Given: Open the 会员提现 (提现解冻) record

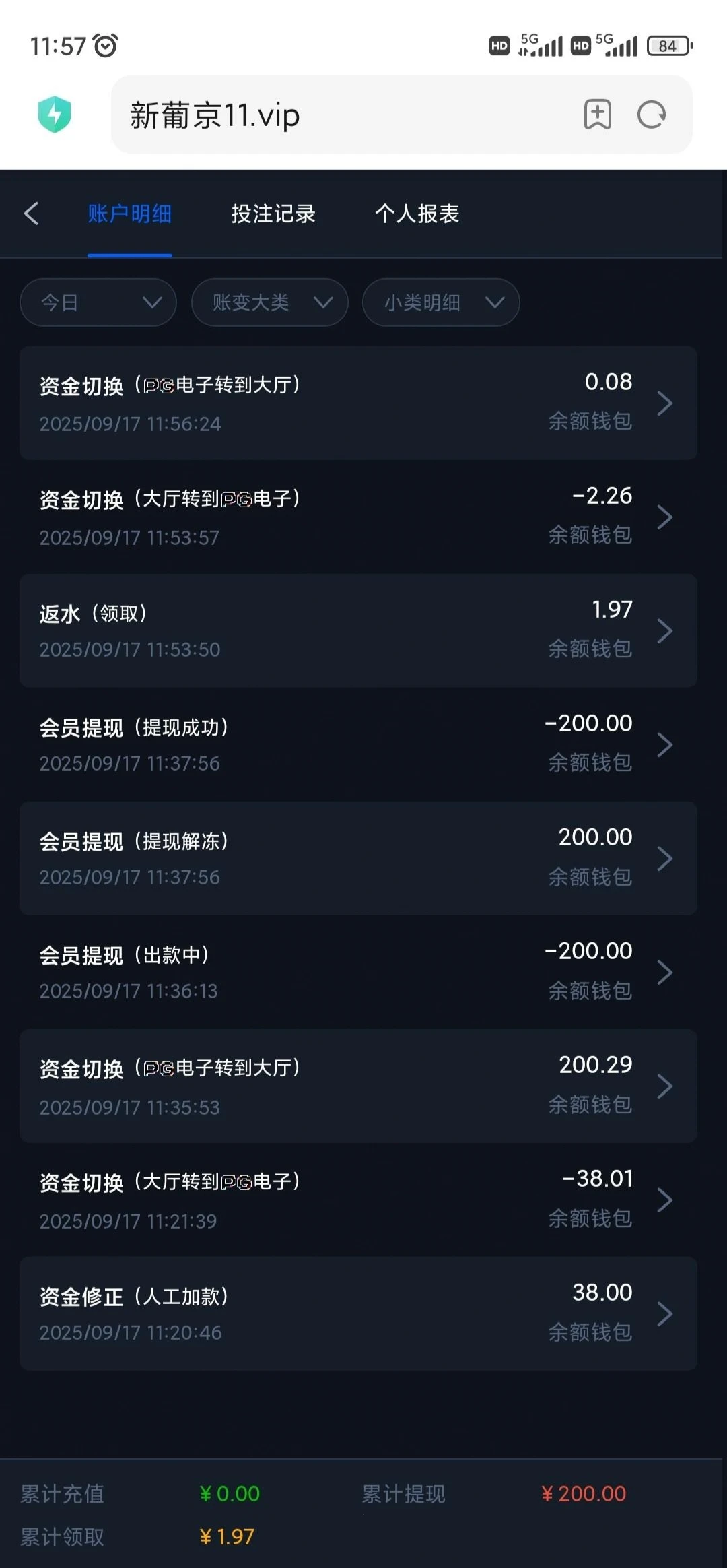Looking at the screenshot, I should 358,858.
